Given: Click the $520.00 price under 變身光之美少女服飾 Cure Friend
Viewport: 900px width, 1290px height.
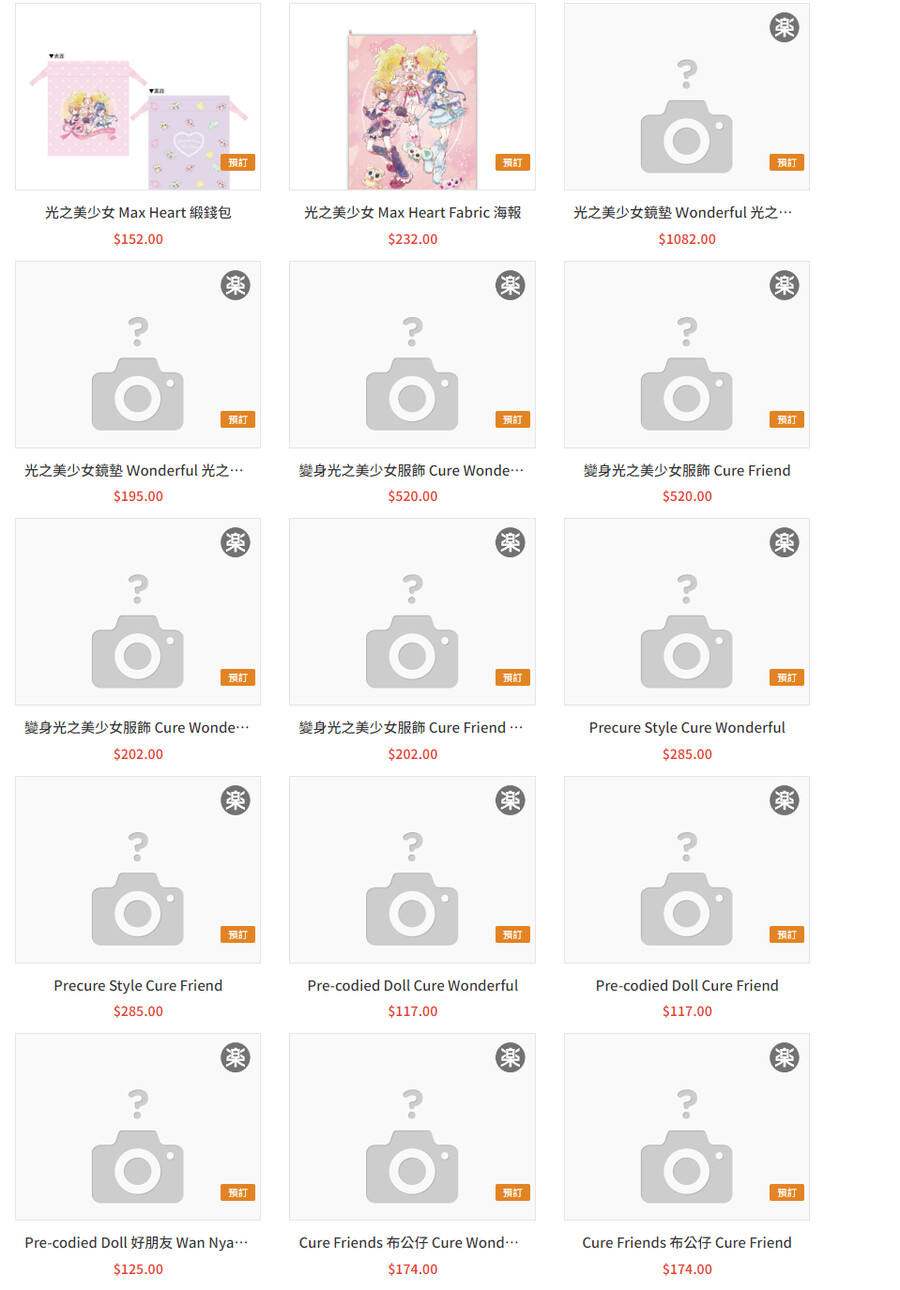Looking at the screenshot, I should click(x=686, y=496).
